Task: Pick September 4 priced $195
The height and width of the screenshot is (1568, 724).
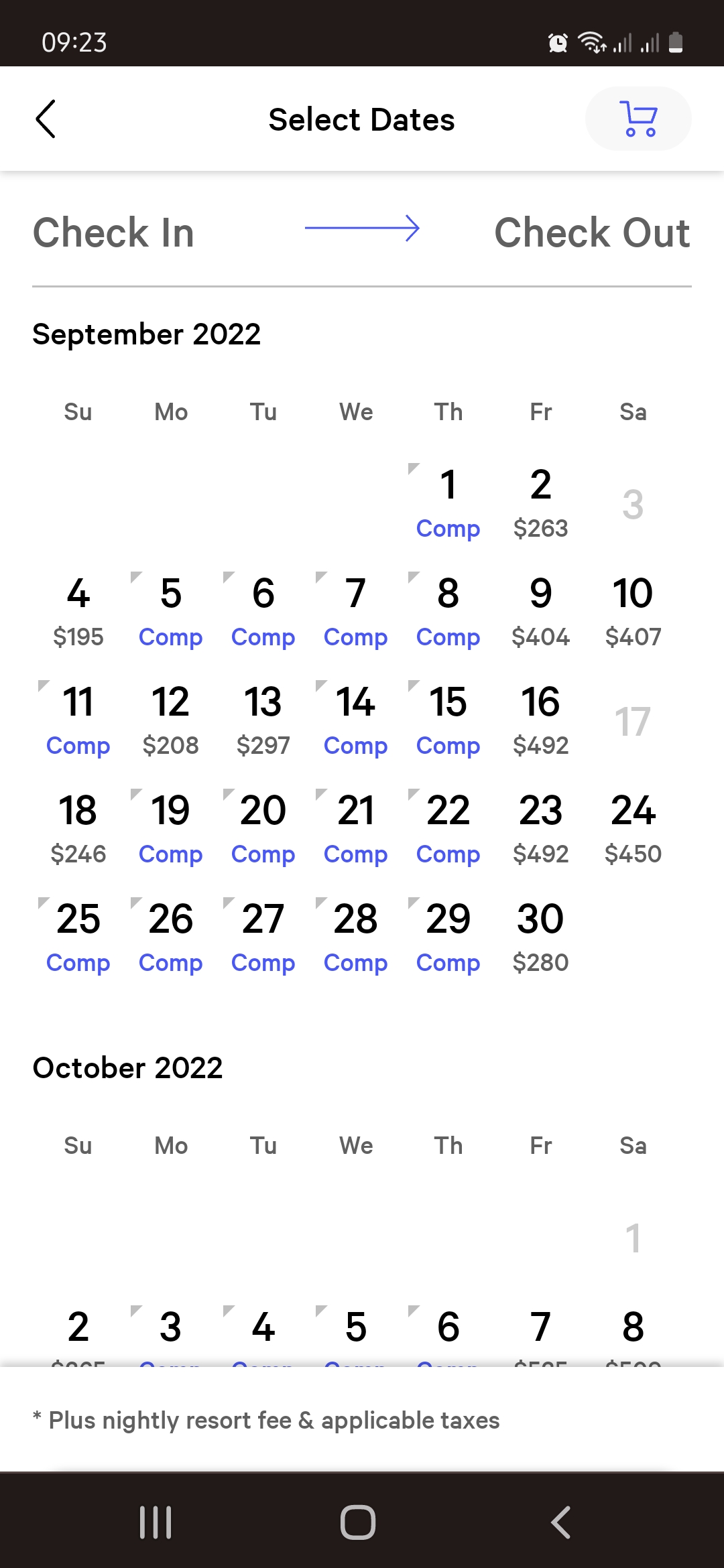Action: tap(78, 611)
